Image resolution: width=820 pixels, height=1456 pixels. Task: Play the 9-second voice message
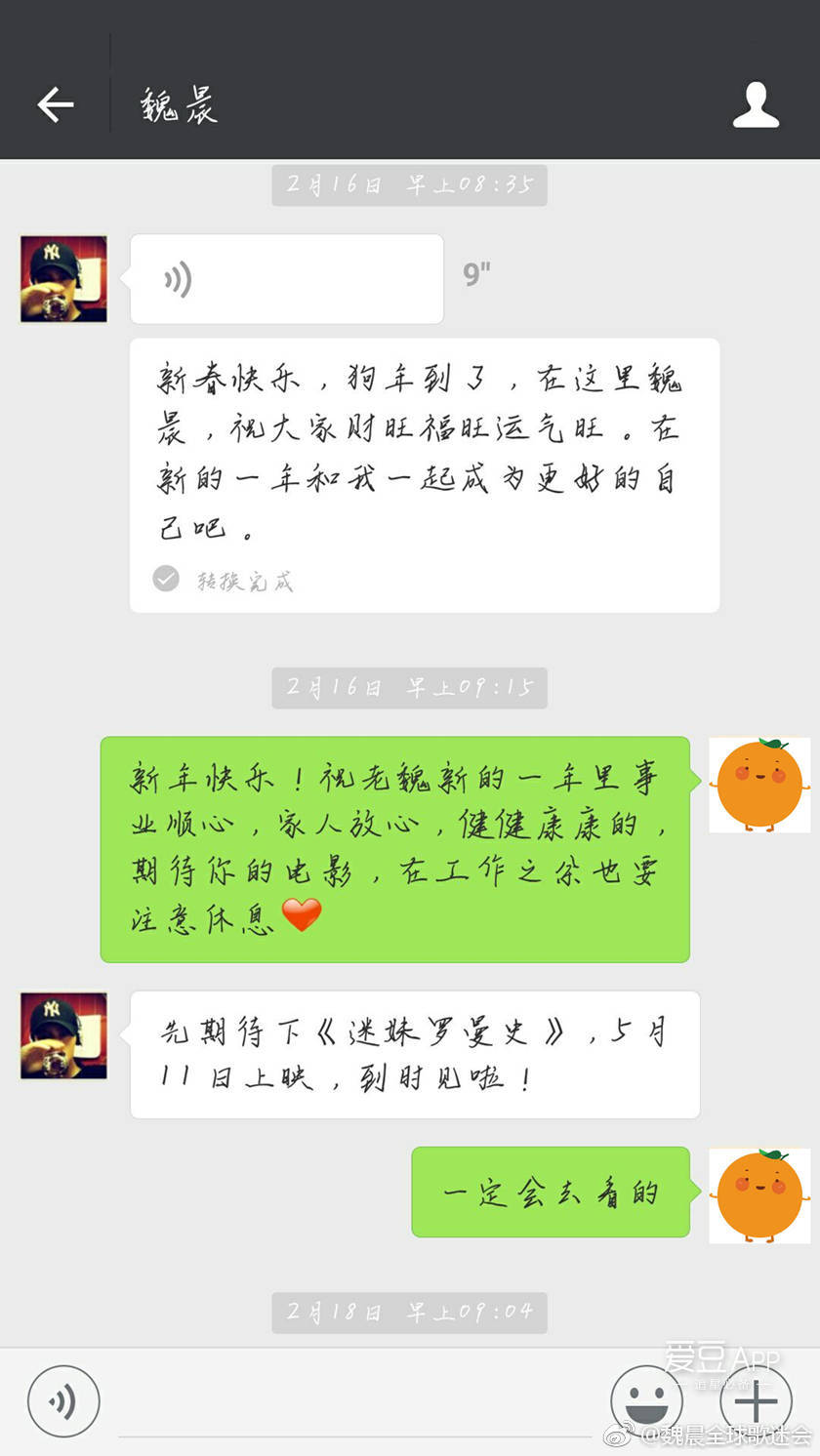[x=286, y=279]
